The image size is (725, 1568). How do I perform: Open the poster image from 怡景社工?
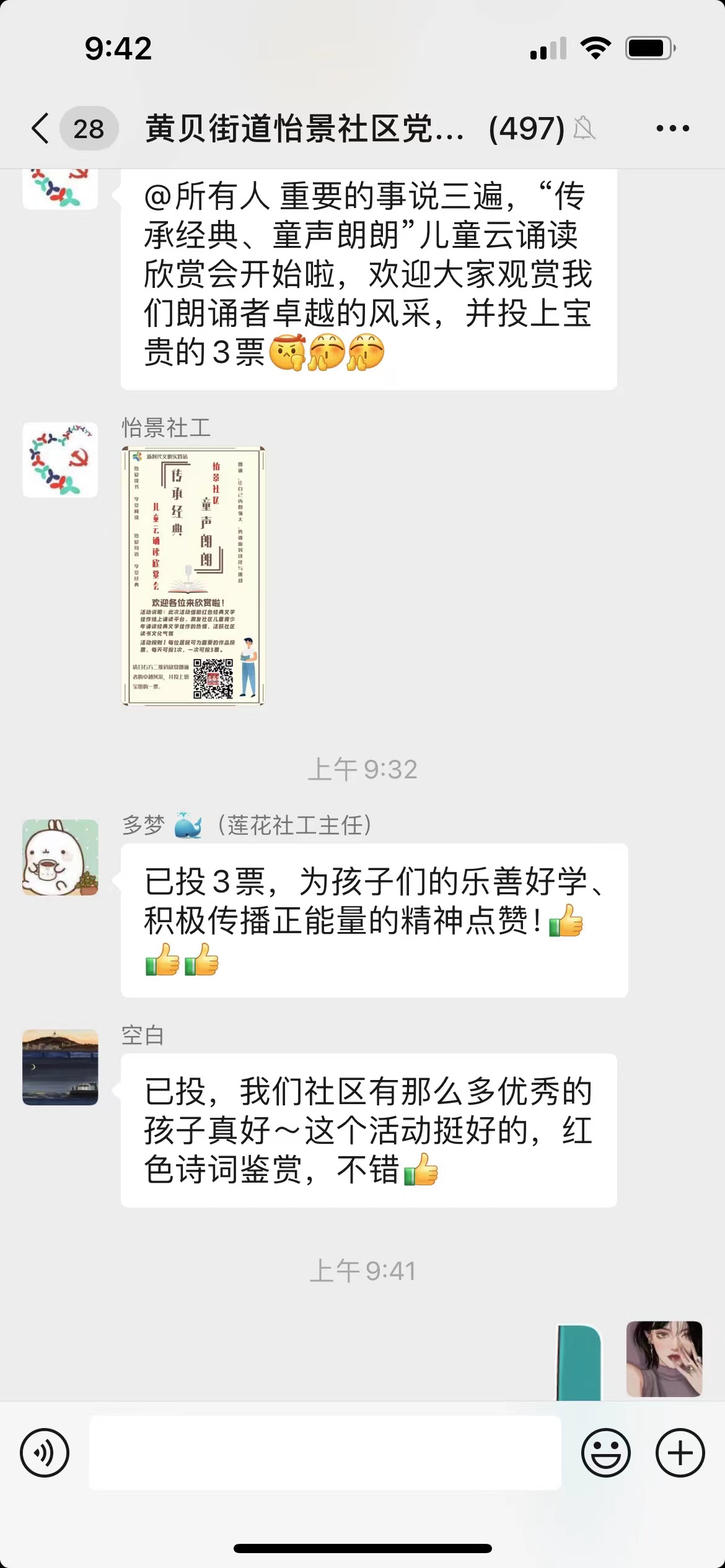193,576
